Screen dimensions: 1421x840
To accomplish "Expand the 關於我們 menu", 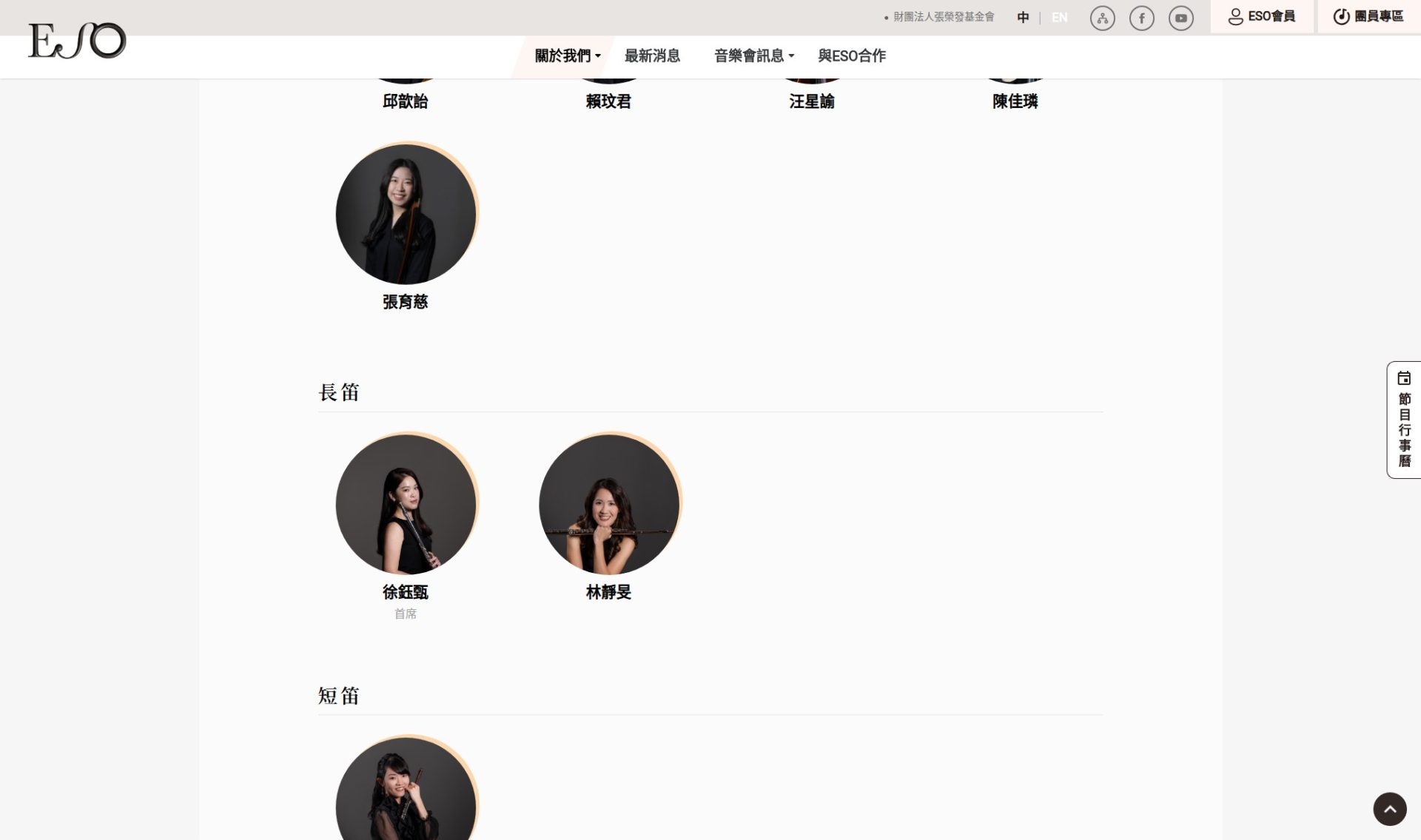I will pyautogui.click(x=567, y=56).
